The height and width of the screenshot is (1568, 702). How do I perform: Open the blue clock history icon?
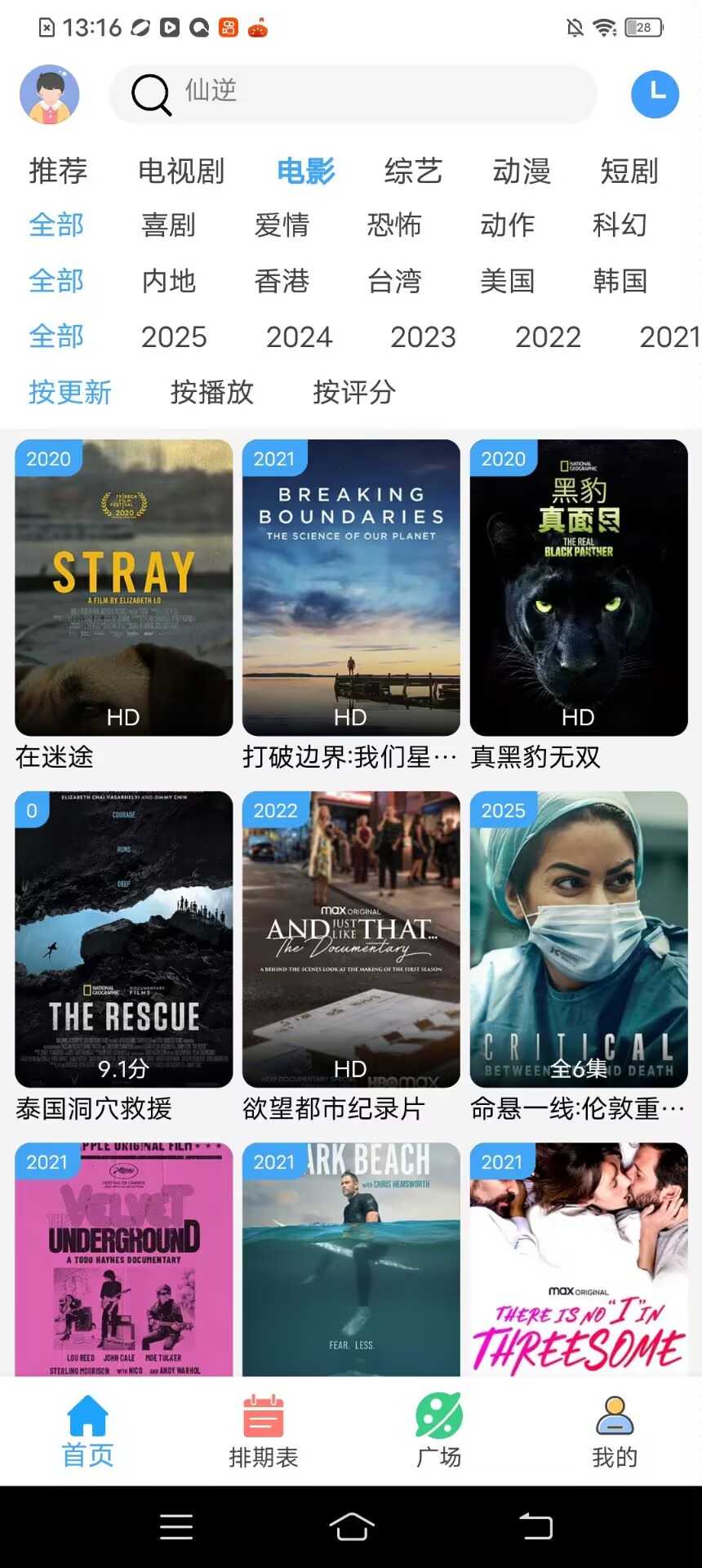pyautogui.click(x=655, y=94)
